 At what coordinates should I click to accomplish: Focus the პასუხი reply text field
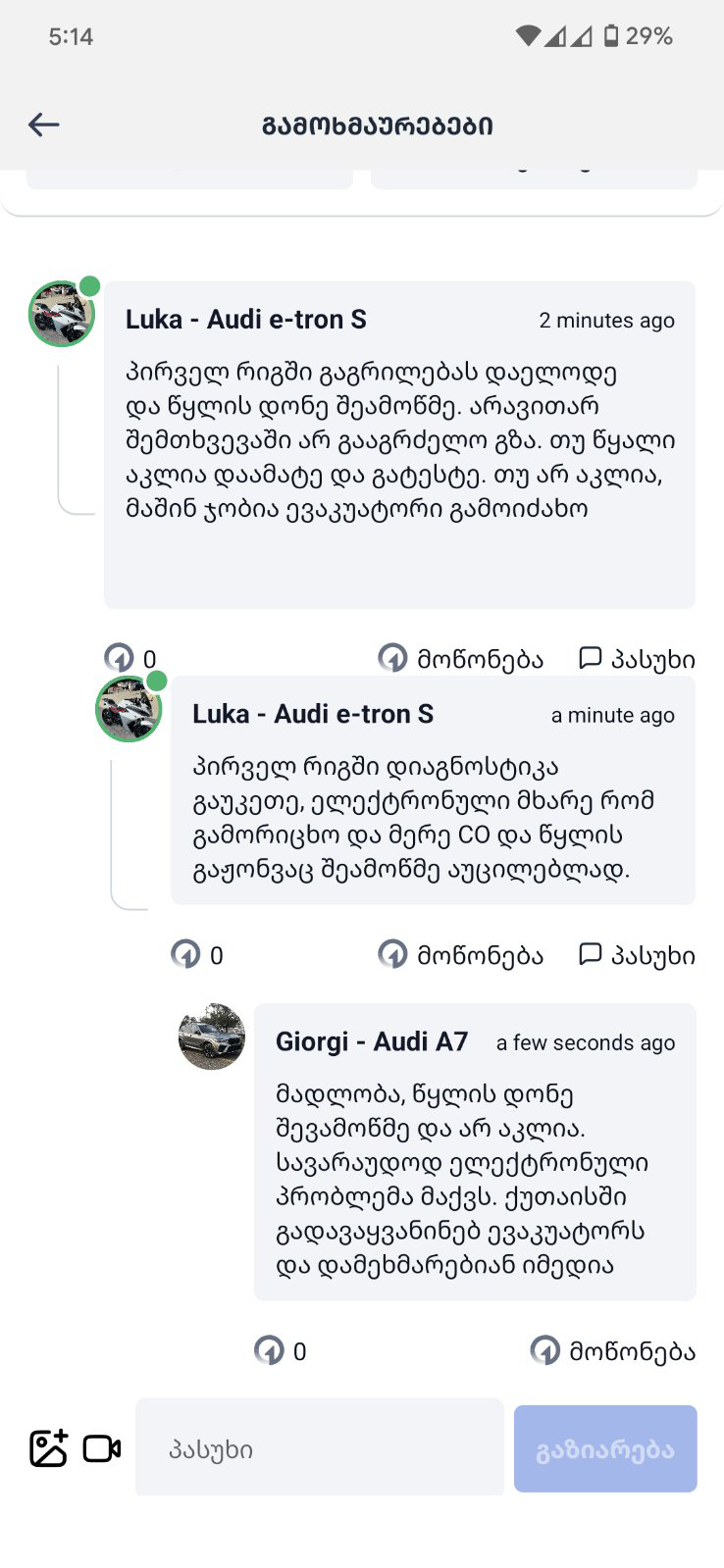point(319,1448)
